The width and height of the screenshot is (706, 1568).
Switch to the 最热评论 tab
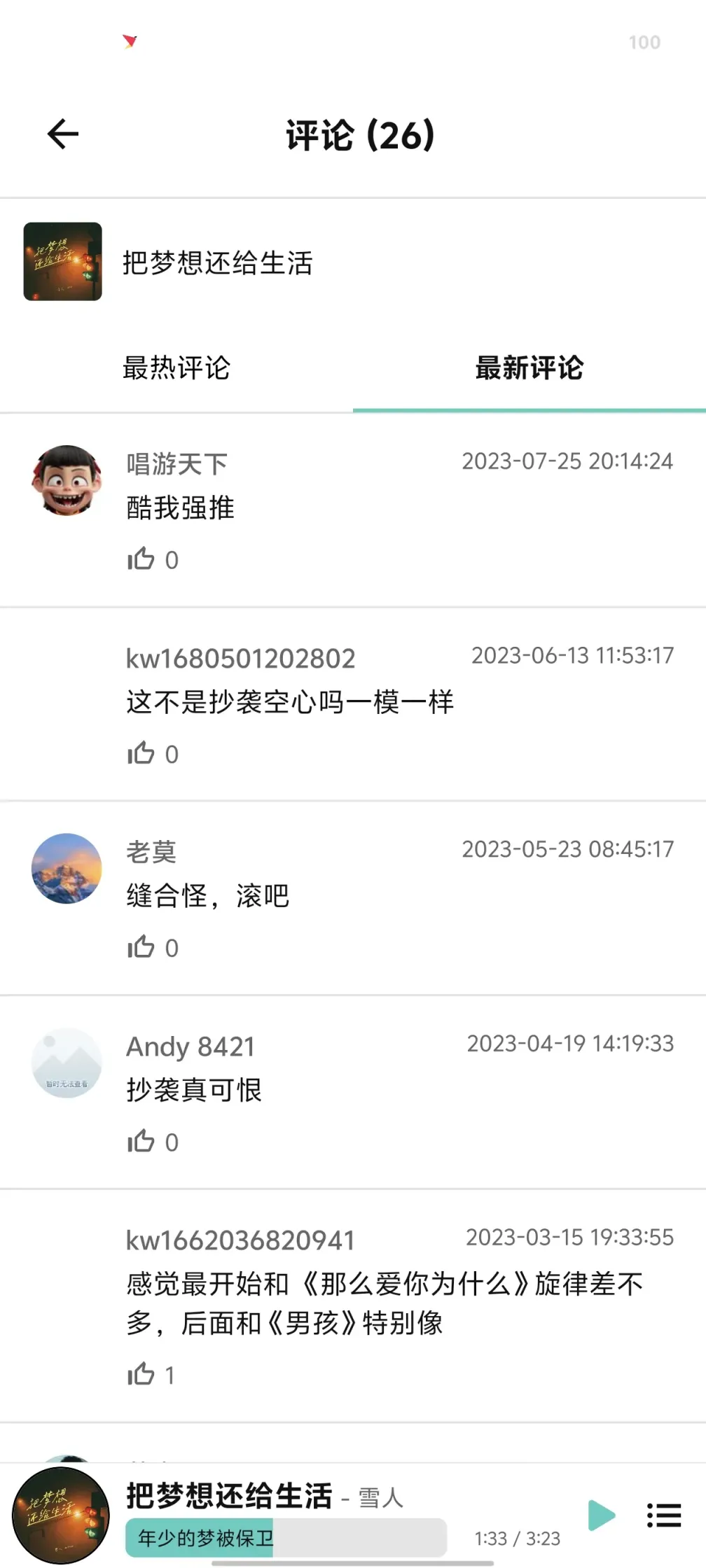coord(176,369)
